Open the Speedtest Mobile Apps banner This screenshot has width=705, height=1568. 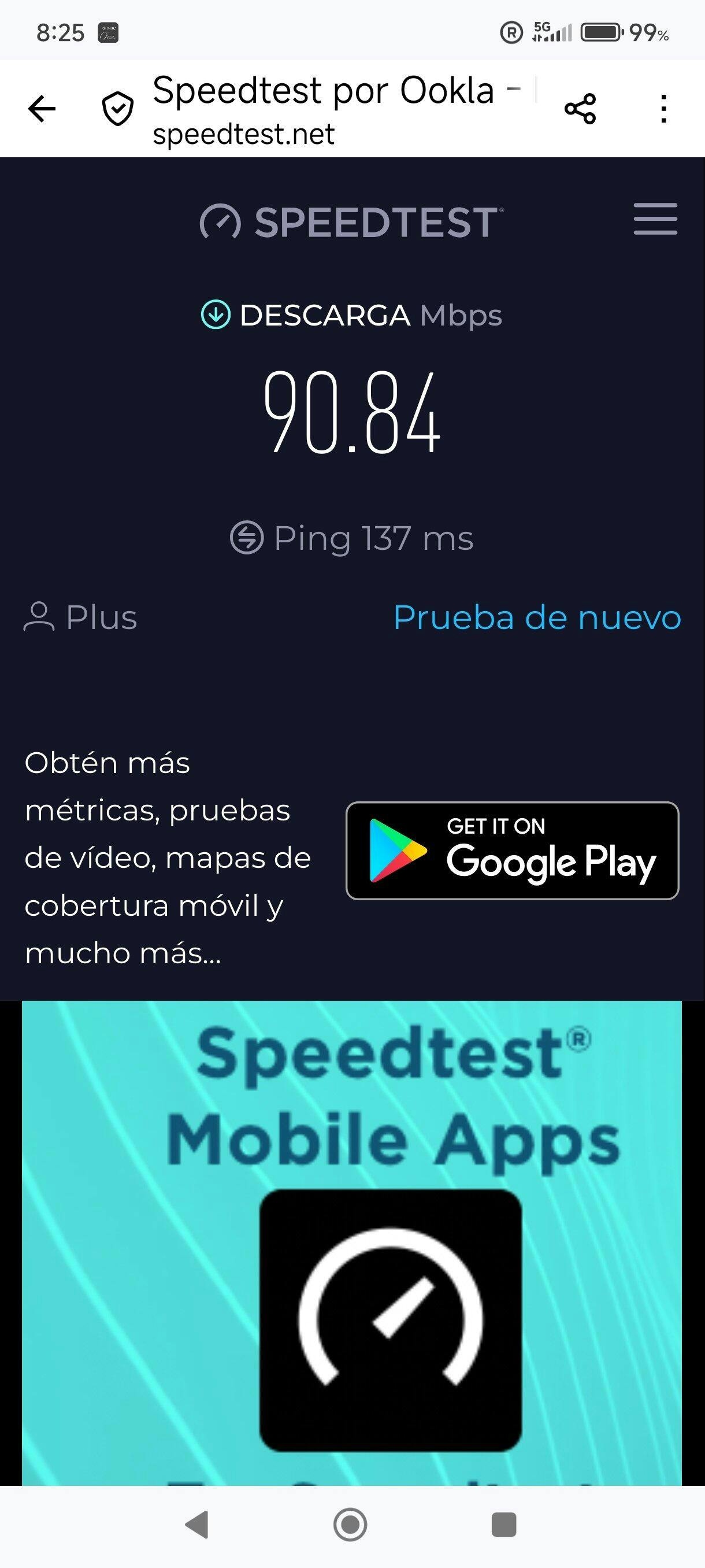pos(351,1242)
